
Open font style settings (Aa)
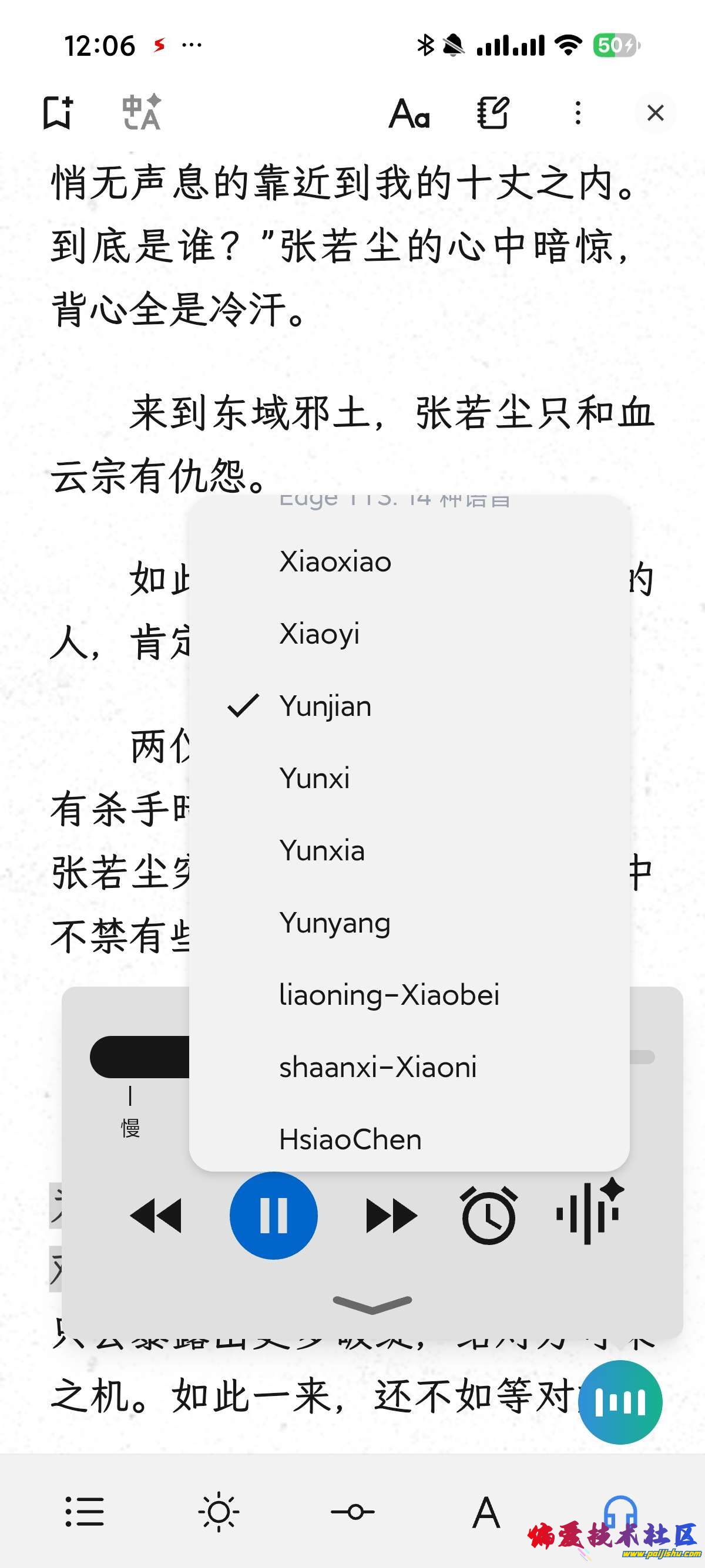tap(409, 113)
